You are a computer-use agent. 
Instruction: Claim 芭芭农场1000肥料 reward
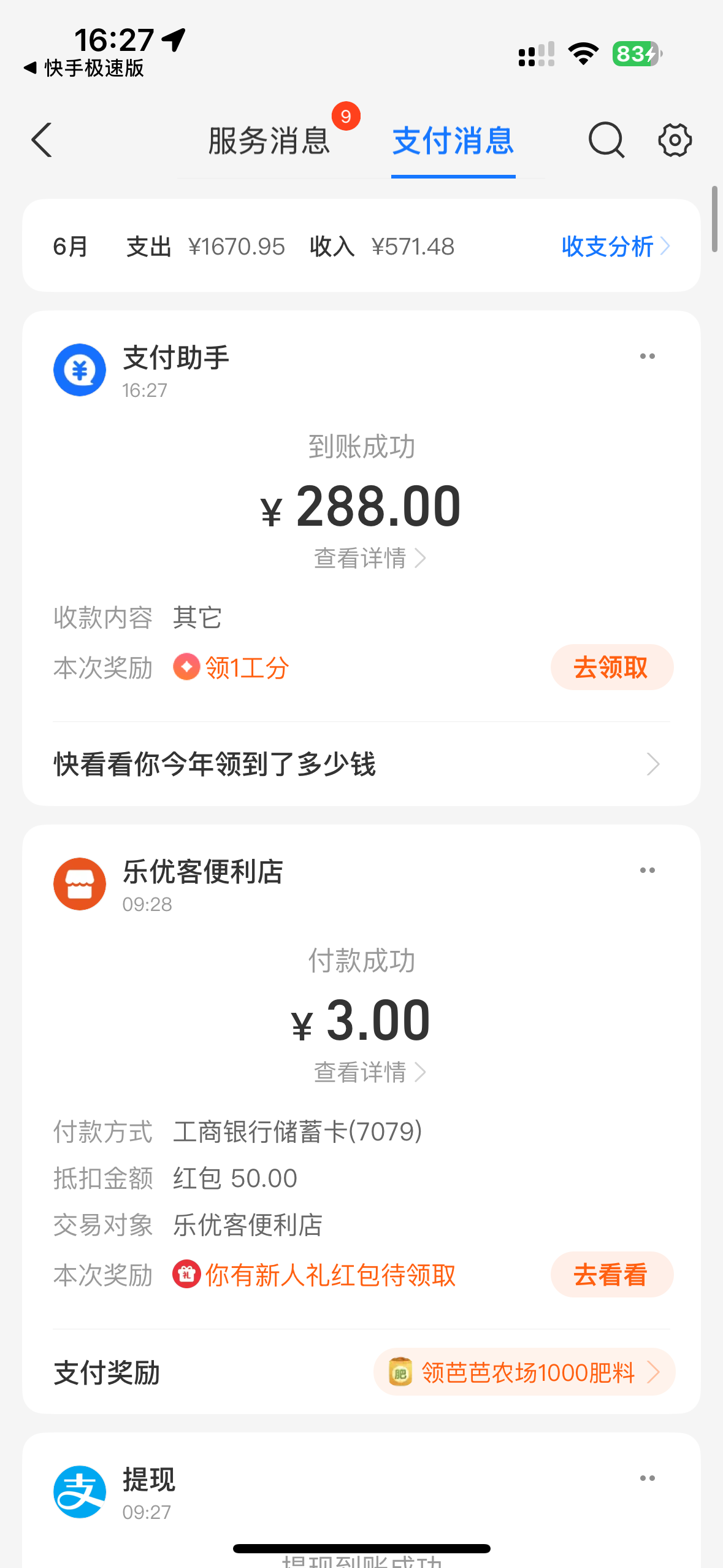[524, 1372]
